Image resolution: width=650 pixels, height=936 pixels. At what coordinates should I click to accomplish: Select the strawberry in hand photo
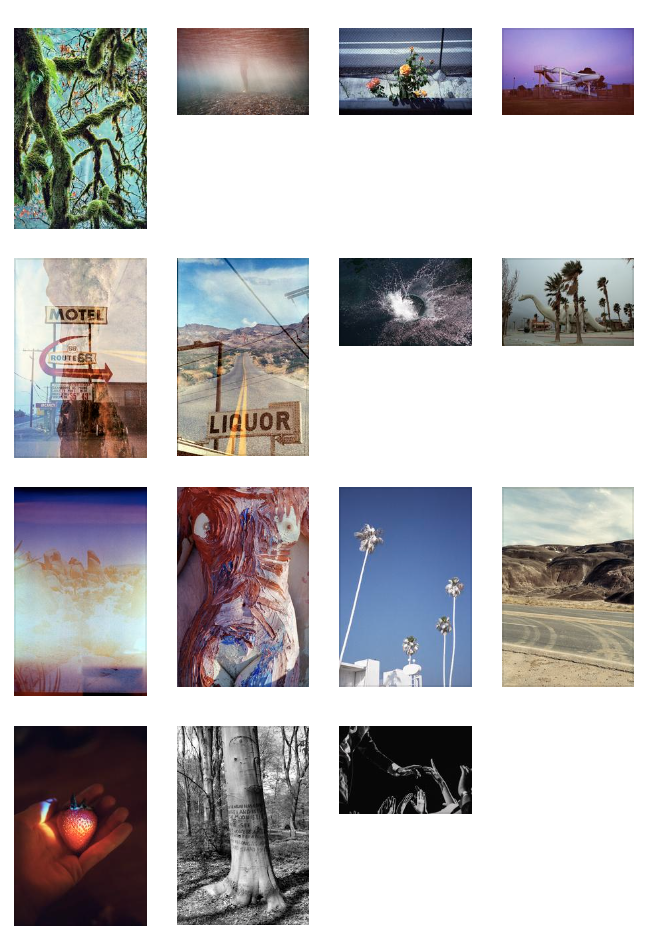pyautogui.click(x=80, y=825)
